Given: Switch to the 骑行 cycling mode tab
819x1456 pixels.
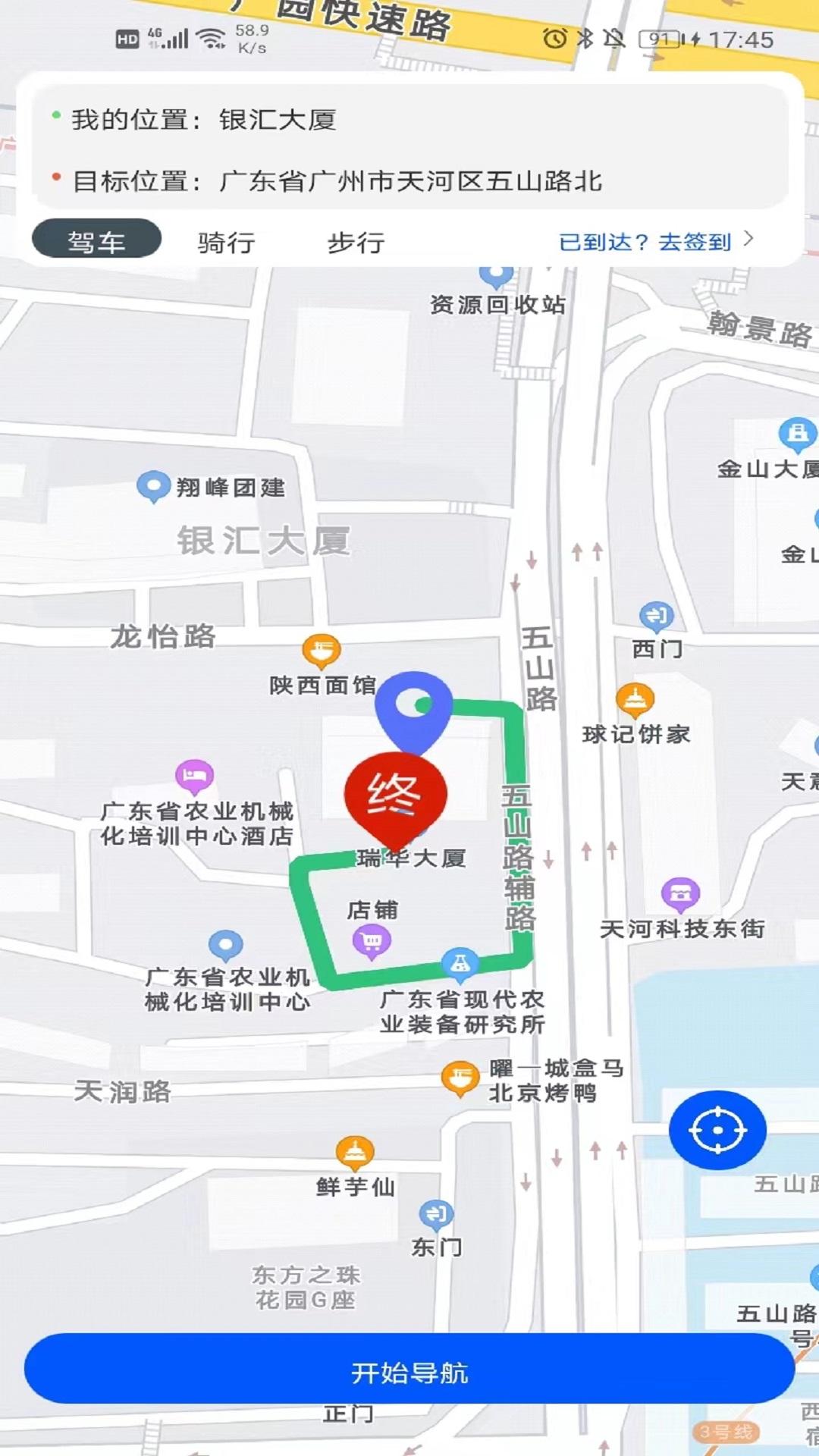Looking at the screenshot, I should [225, 242].
